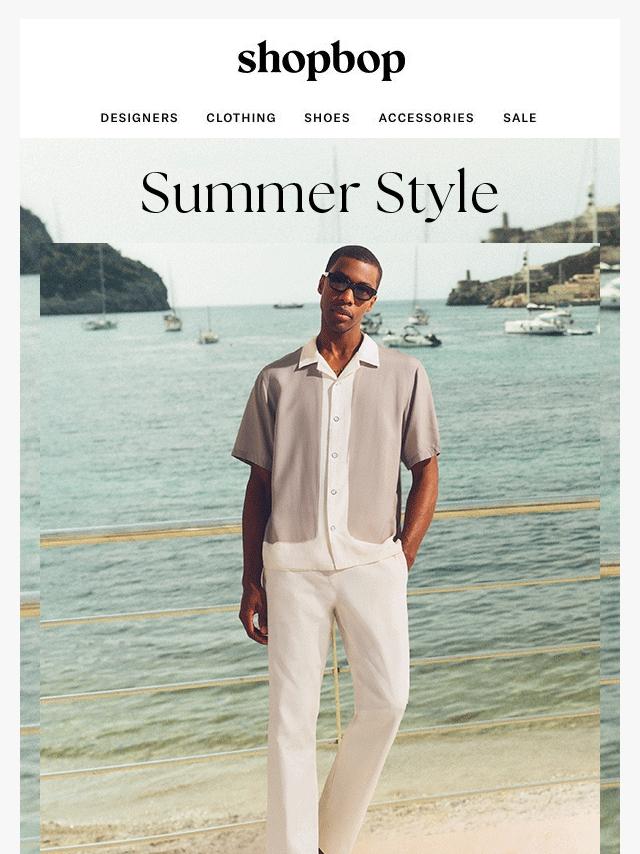The image size is (640, 854).
Task: Open the Designers menu link
Action: coord(139,118)
